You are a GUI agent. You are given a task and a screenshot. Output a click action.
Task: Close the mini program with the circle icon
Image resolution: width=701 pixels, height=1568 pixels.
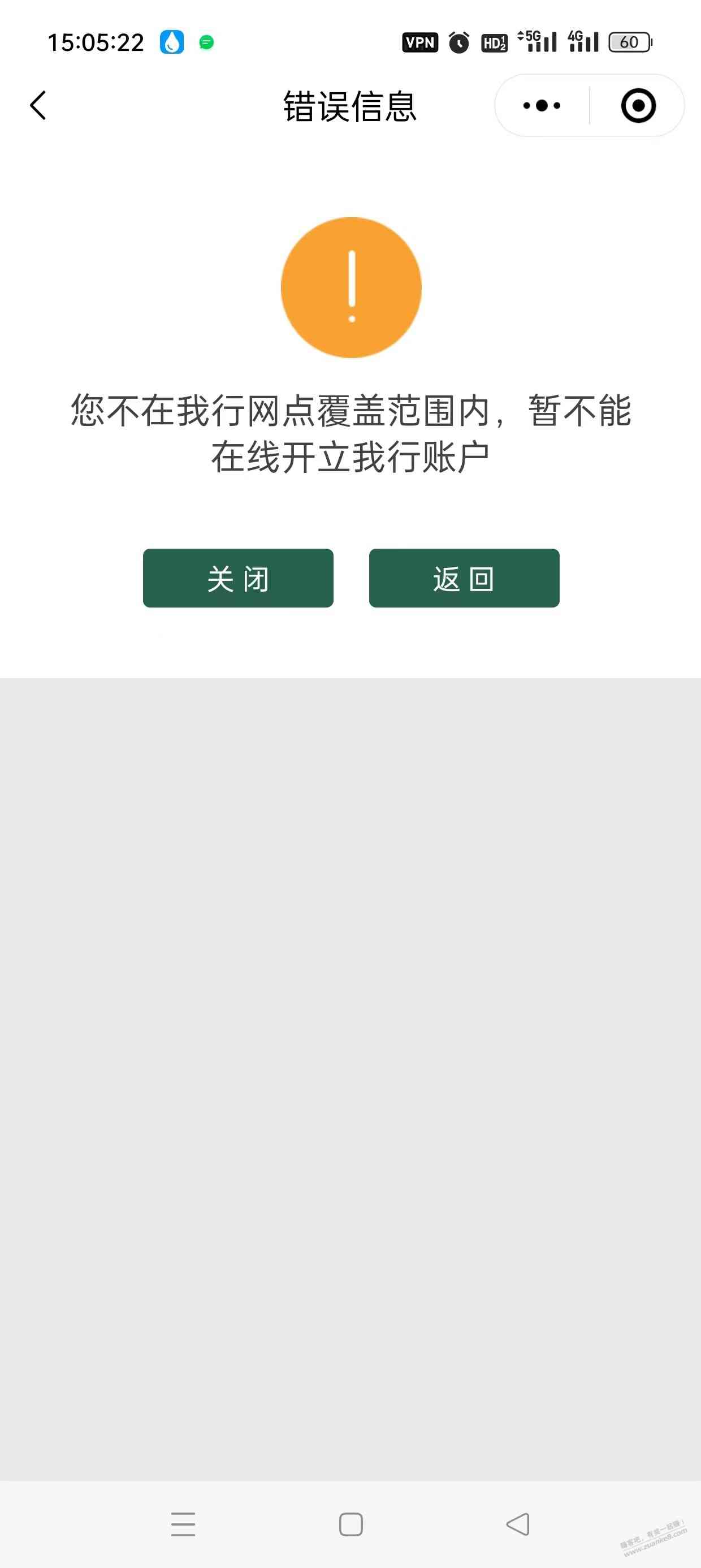click(638, 105)
